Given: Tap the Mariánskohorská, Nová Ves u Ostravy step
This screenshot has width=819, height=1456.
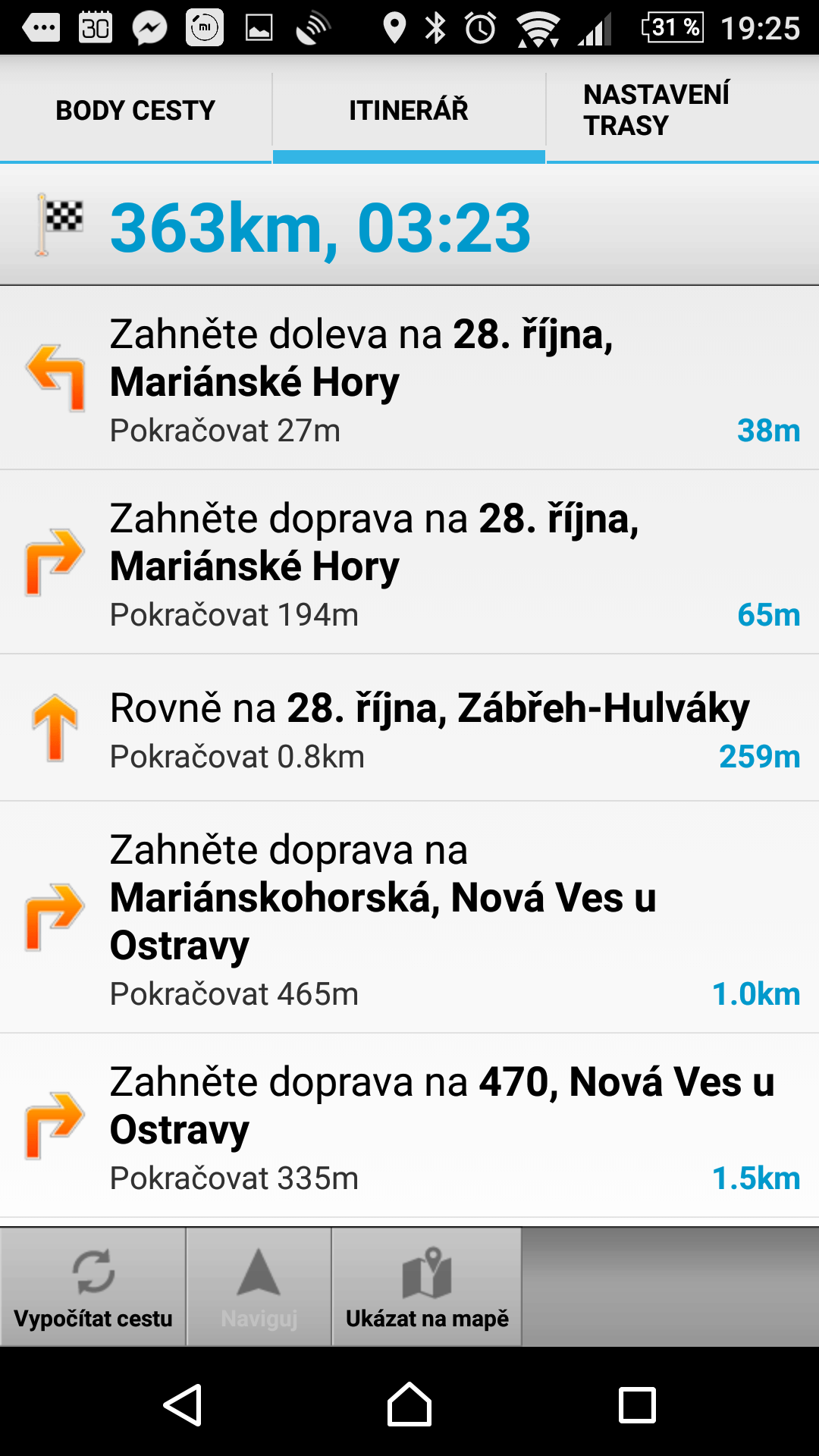Looking at the screenshot, I should pos(409,918).
